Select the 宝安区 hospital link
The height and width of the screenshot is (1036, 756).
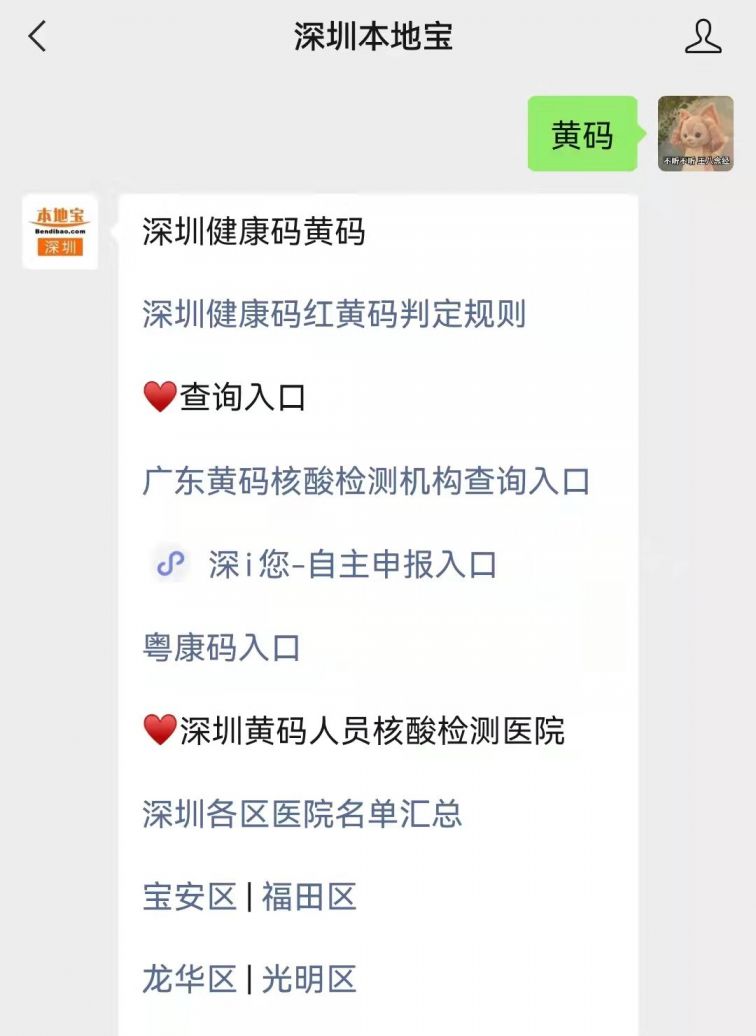pyautogui.click(x=189, y=896)
